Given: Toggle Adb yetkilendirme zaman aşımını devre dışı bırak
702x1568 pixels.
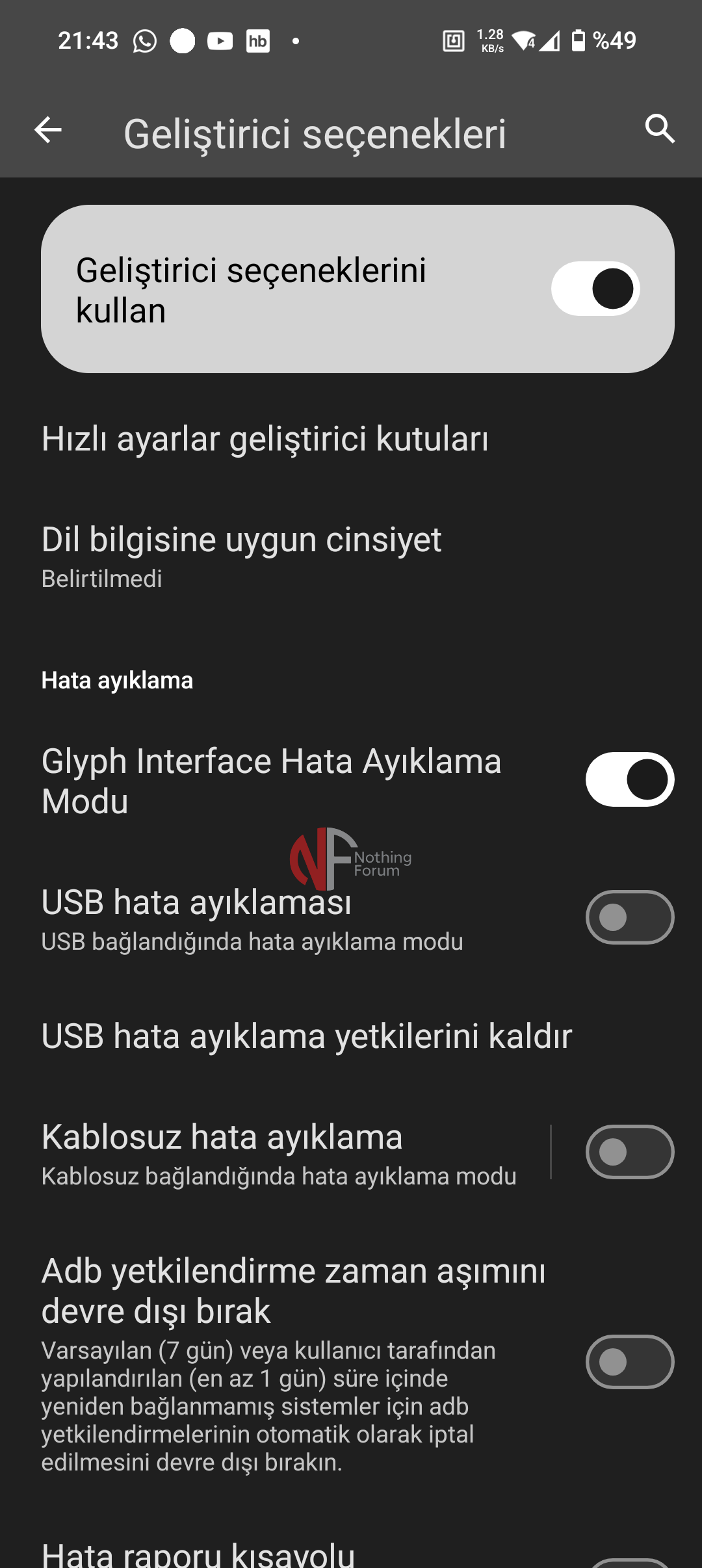Looking at the screenshot, I should (629, 1362).
